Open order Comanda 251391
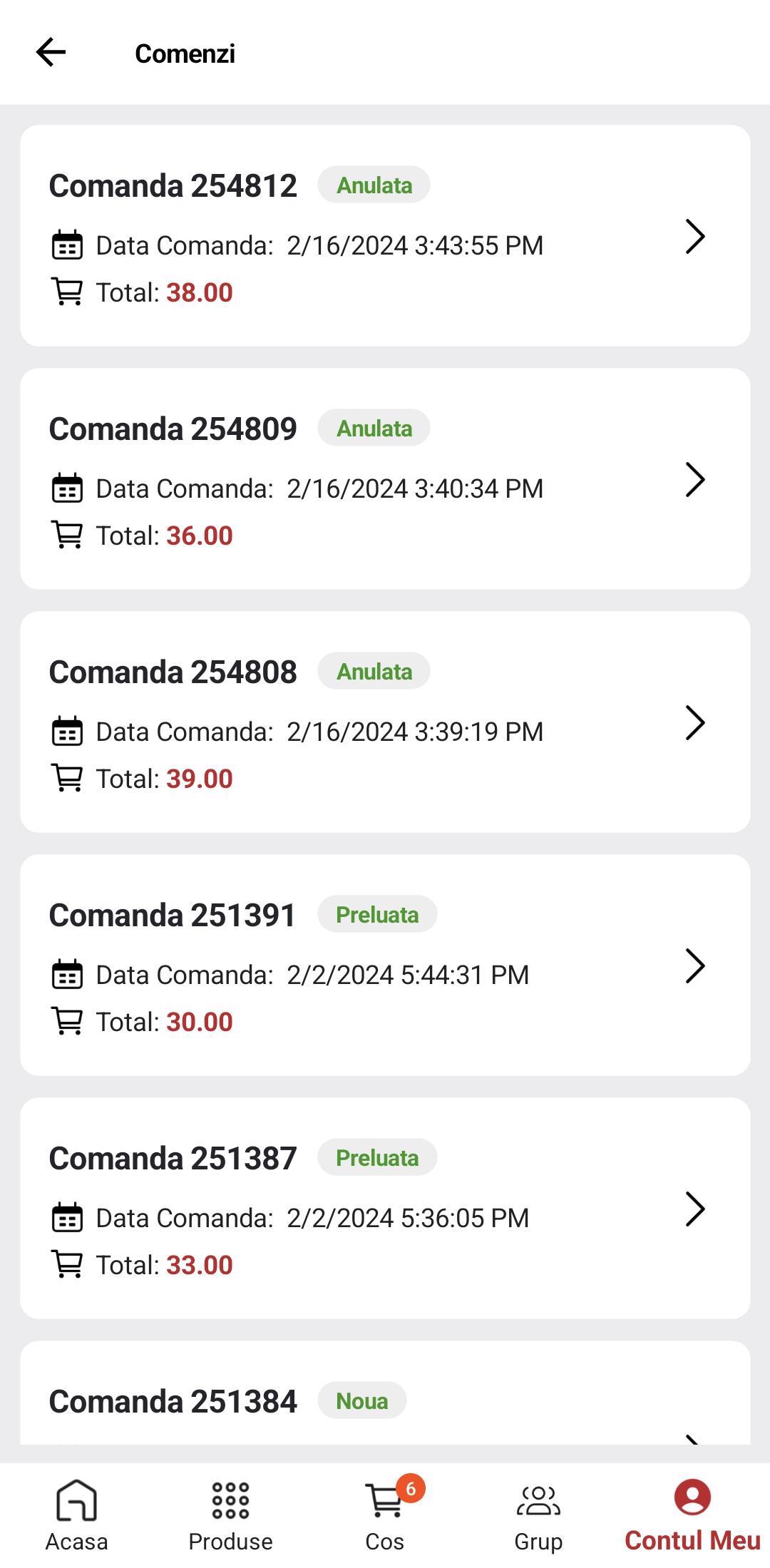Image resolution: width=770 pixels, height=1568 pixels. [385, 965]
